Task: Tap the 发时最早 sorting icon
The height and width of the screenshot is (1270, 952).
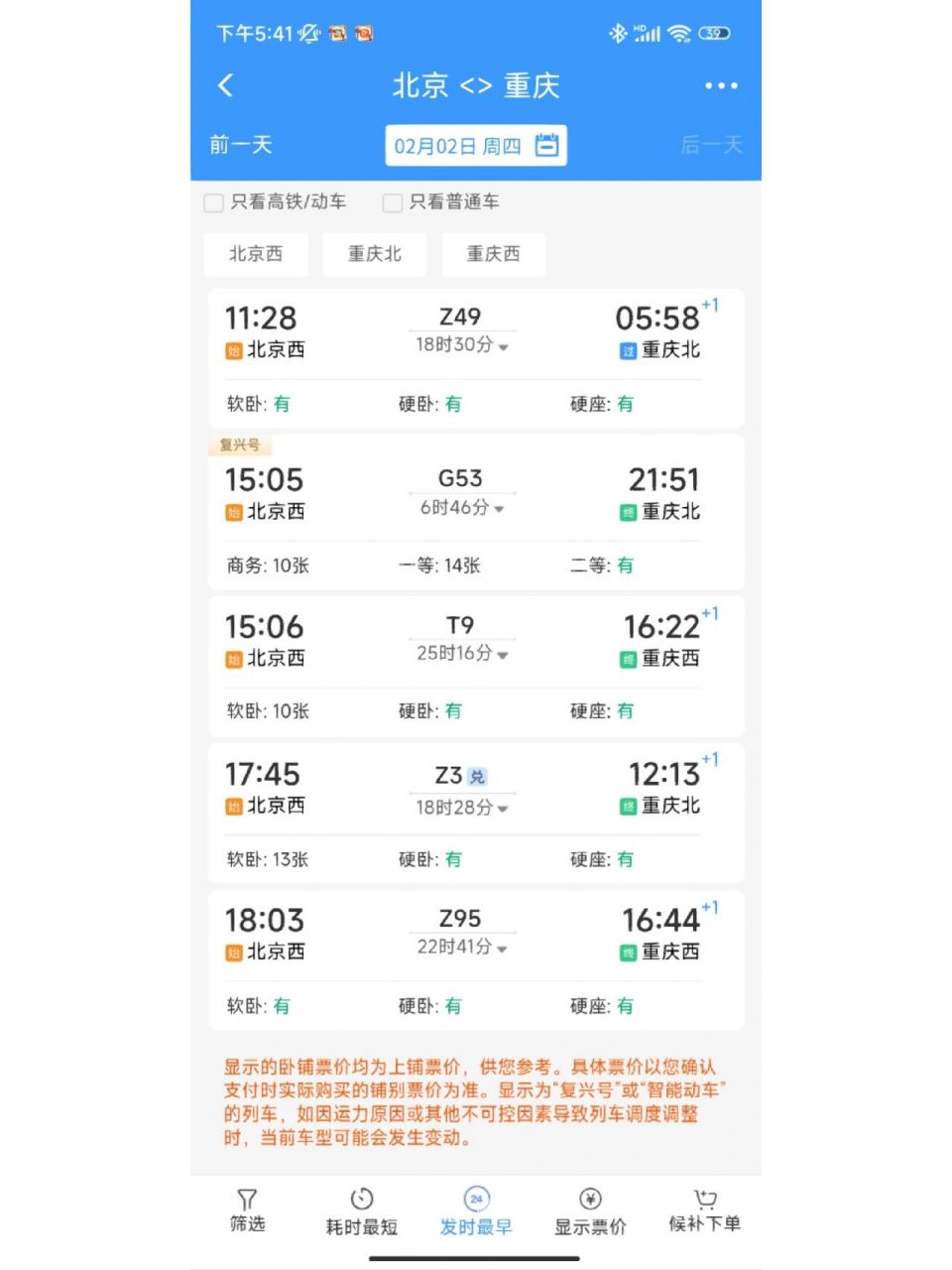Action: coord(476,1199)
